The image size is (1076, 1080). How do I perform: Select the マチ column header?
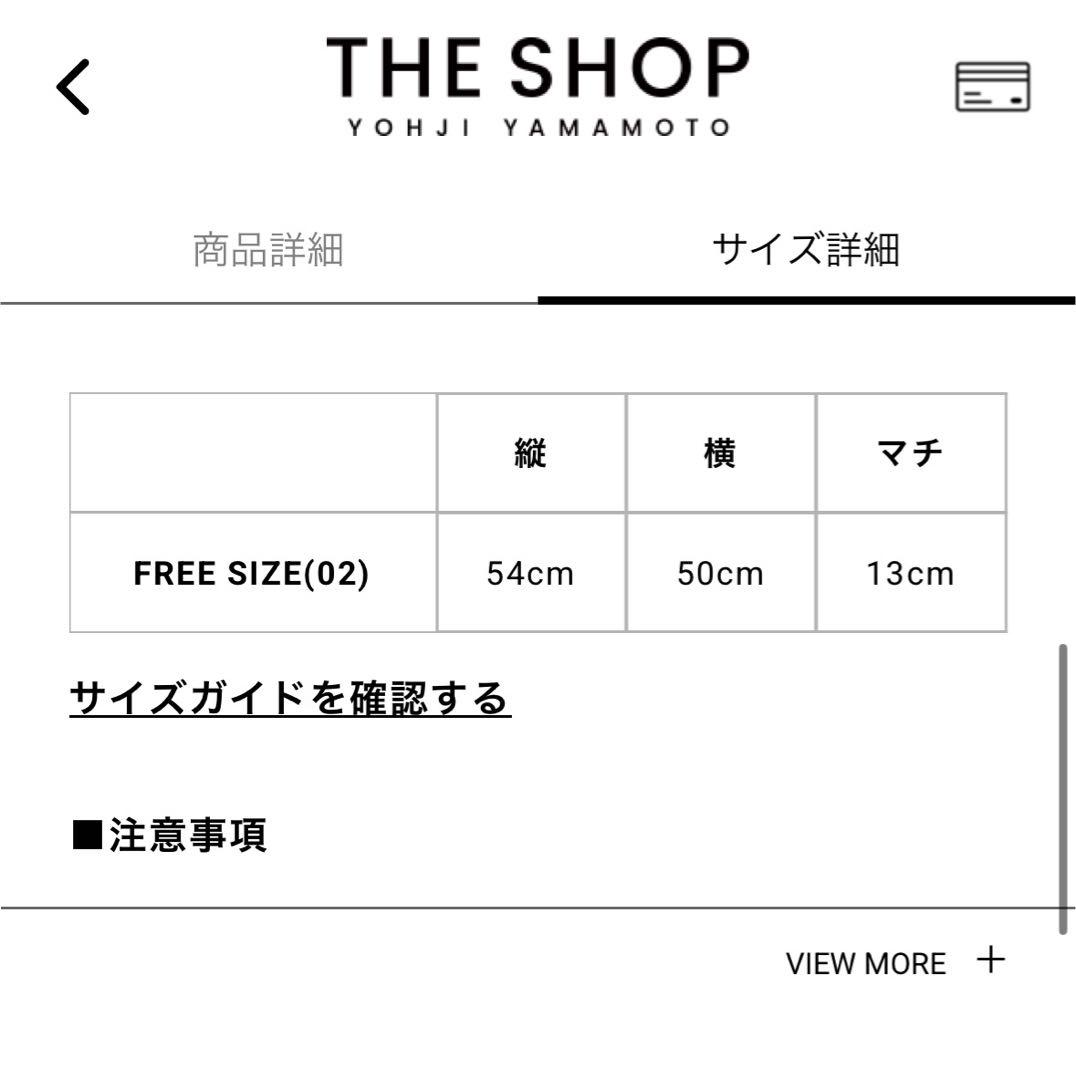click(x=911, y=454)
